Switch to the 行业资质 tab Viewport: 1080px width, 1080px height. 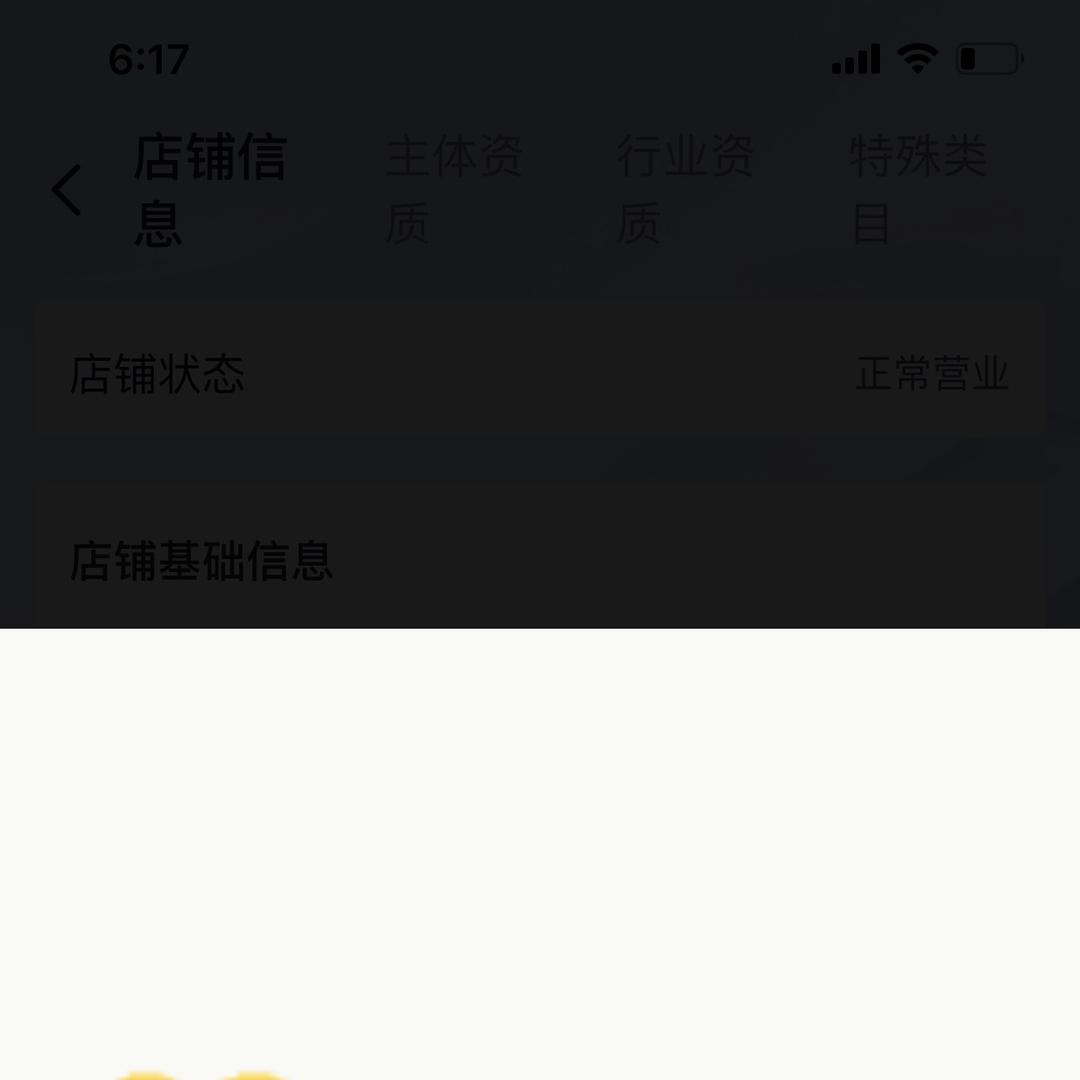point(685,189)
